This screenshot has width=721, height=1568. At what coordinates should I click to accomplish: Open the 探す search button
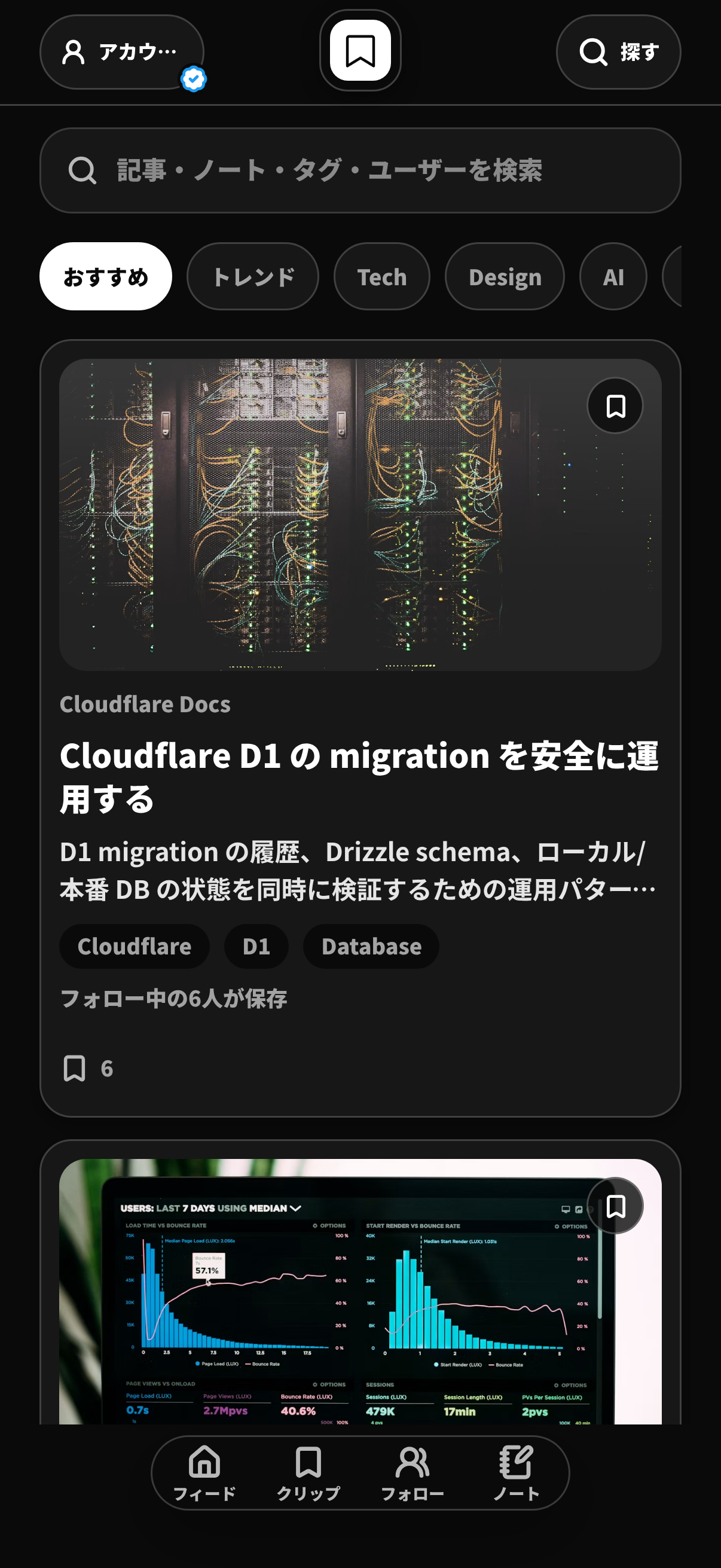[618, 53]
